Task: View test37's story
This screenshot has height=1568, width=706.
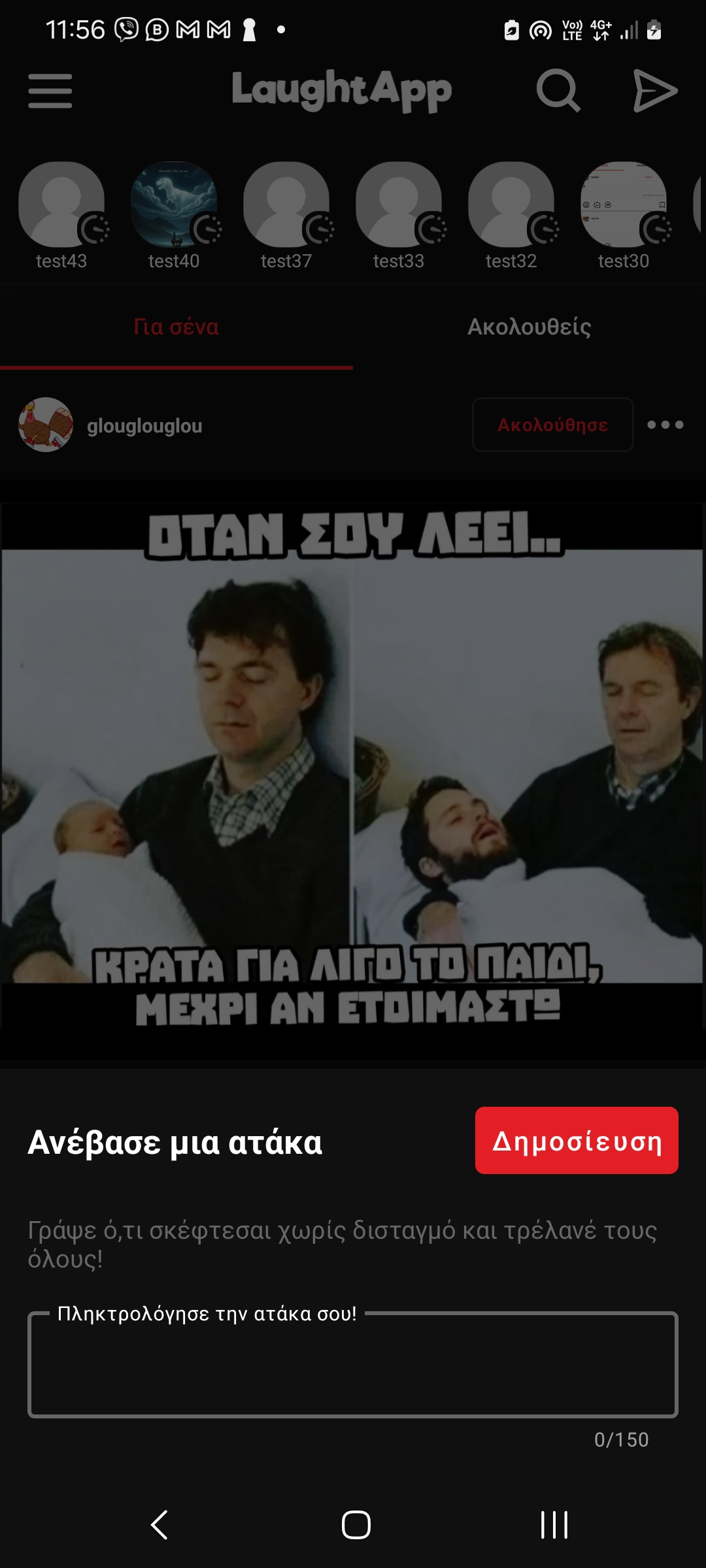Action: 286,205
